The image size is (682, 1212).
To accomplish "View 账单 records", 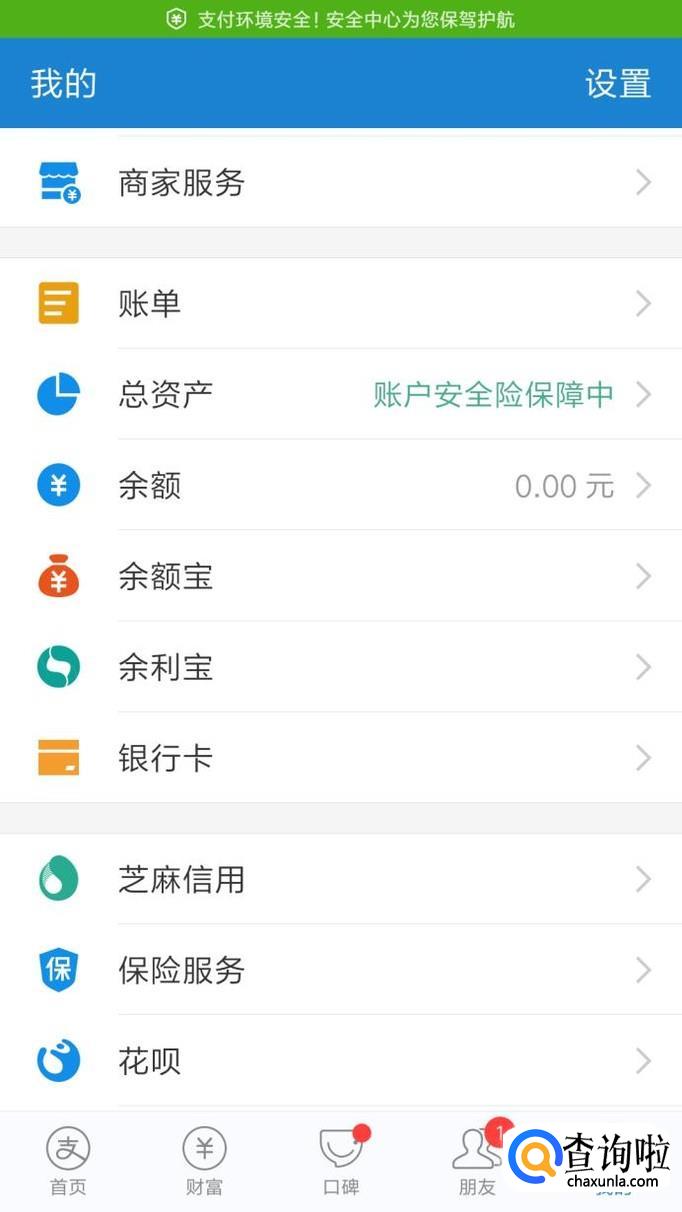I will pyautogui.click(x=340, y=303).
